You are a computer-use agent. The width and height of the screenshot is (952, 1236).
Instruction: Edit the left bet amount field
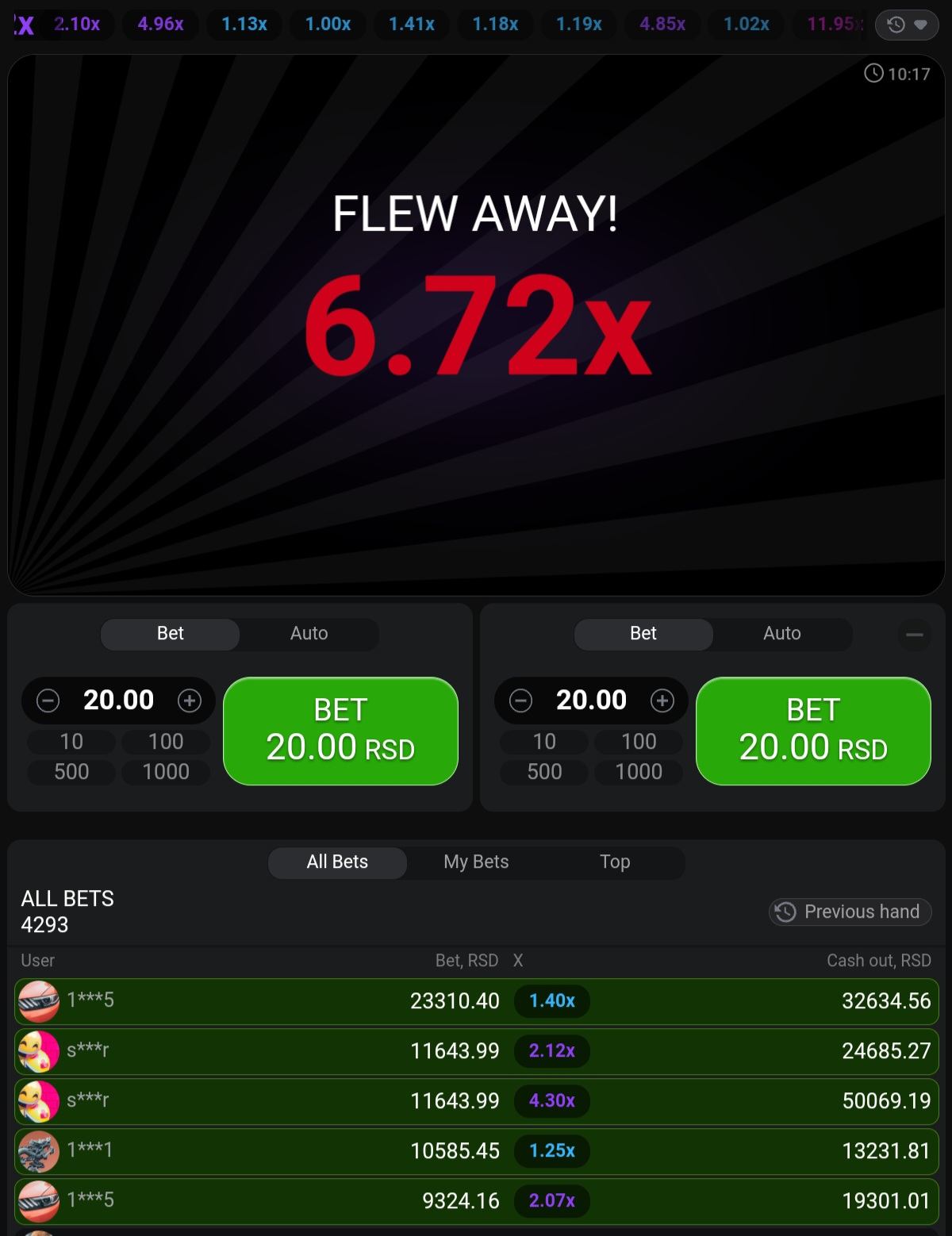[x=118, y=700]
